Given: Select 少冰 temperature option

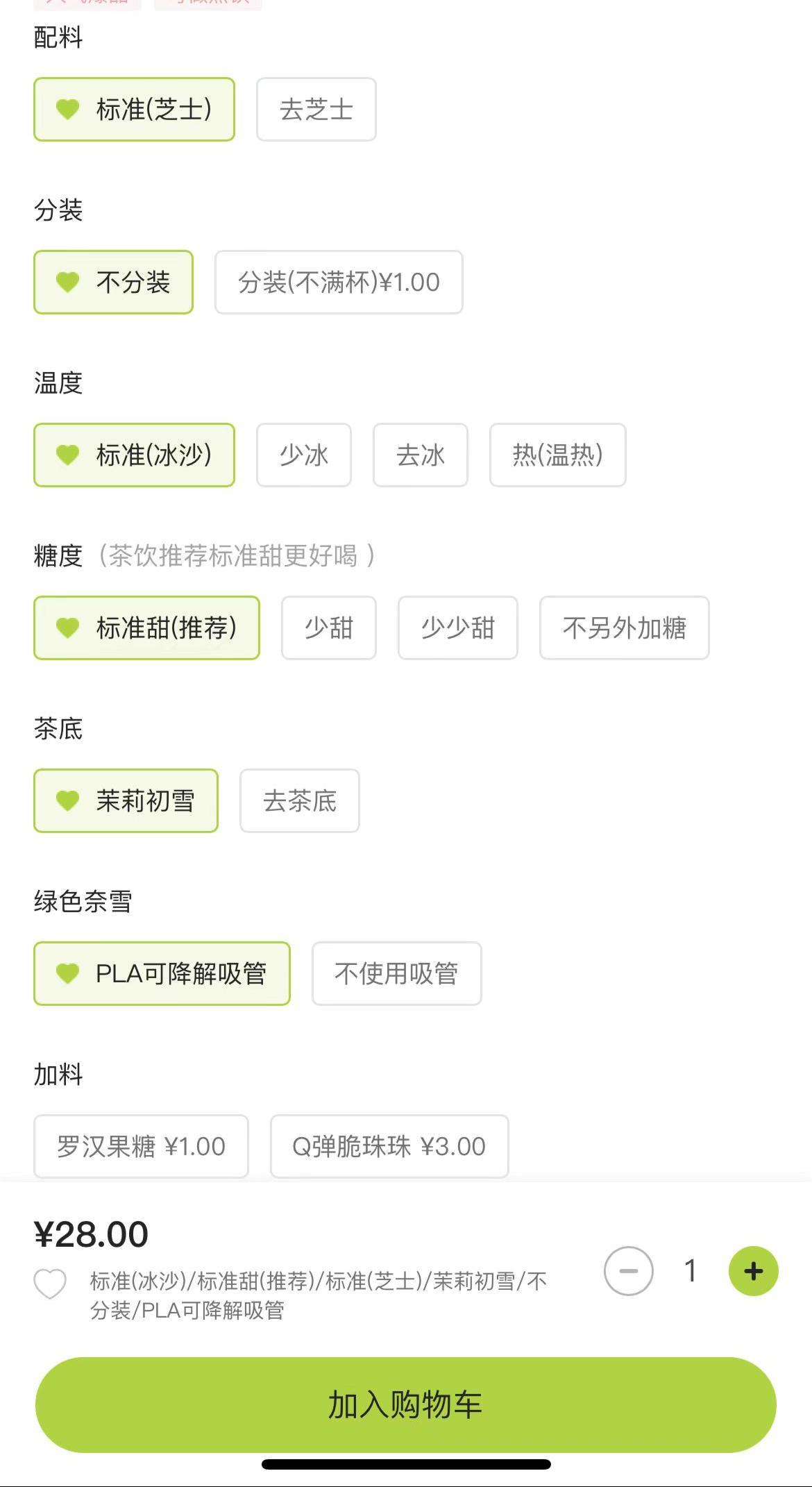Looking at the screenshot, I should tap(304, 455).
